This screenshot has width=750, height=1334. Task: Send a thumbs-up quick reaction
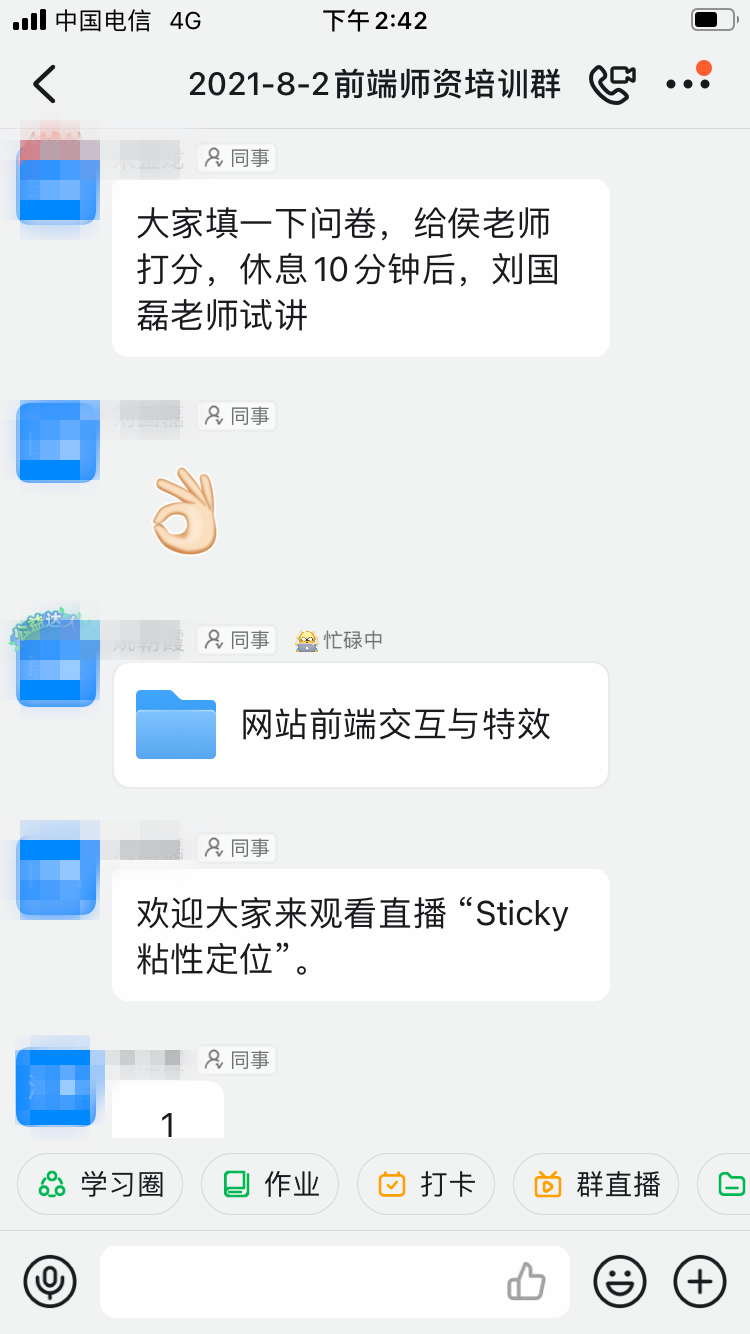[526, 1281]
